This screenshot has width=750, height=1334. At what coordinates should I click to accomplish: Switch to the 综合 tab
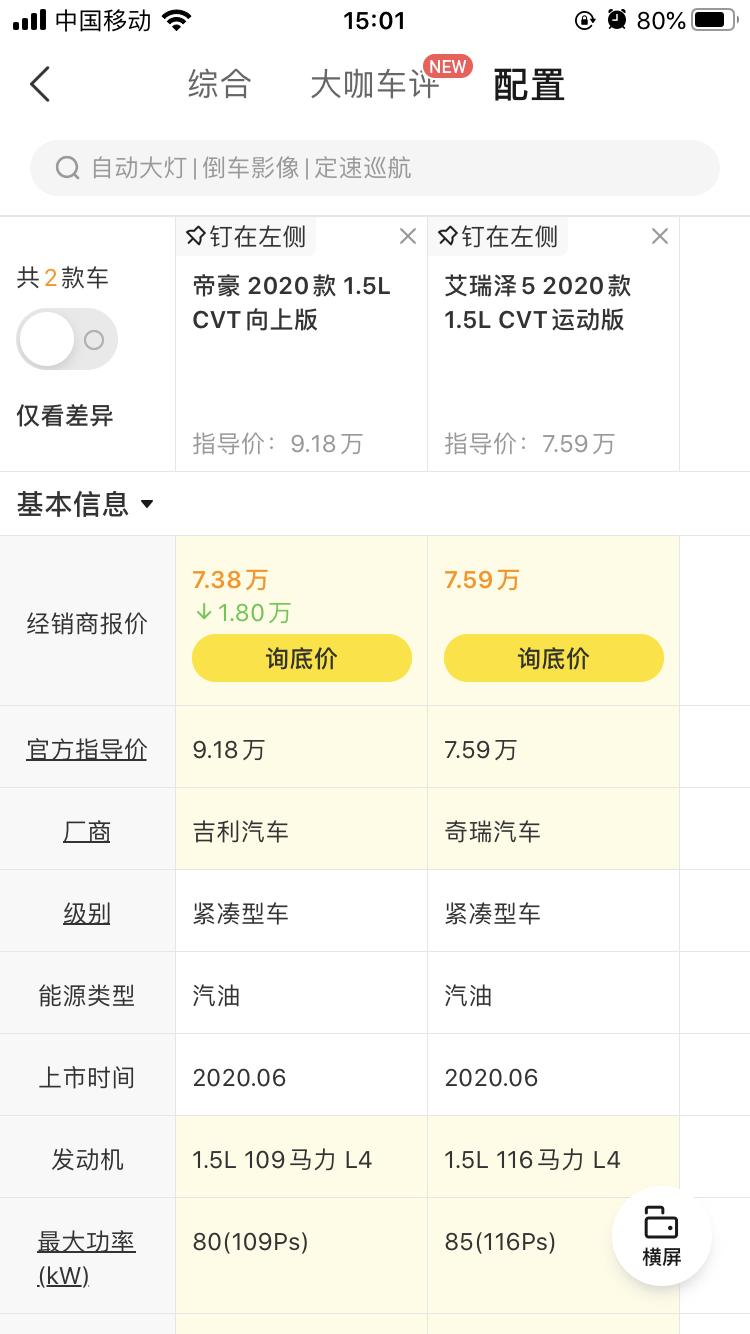pos(219,85)
